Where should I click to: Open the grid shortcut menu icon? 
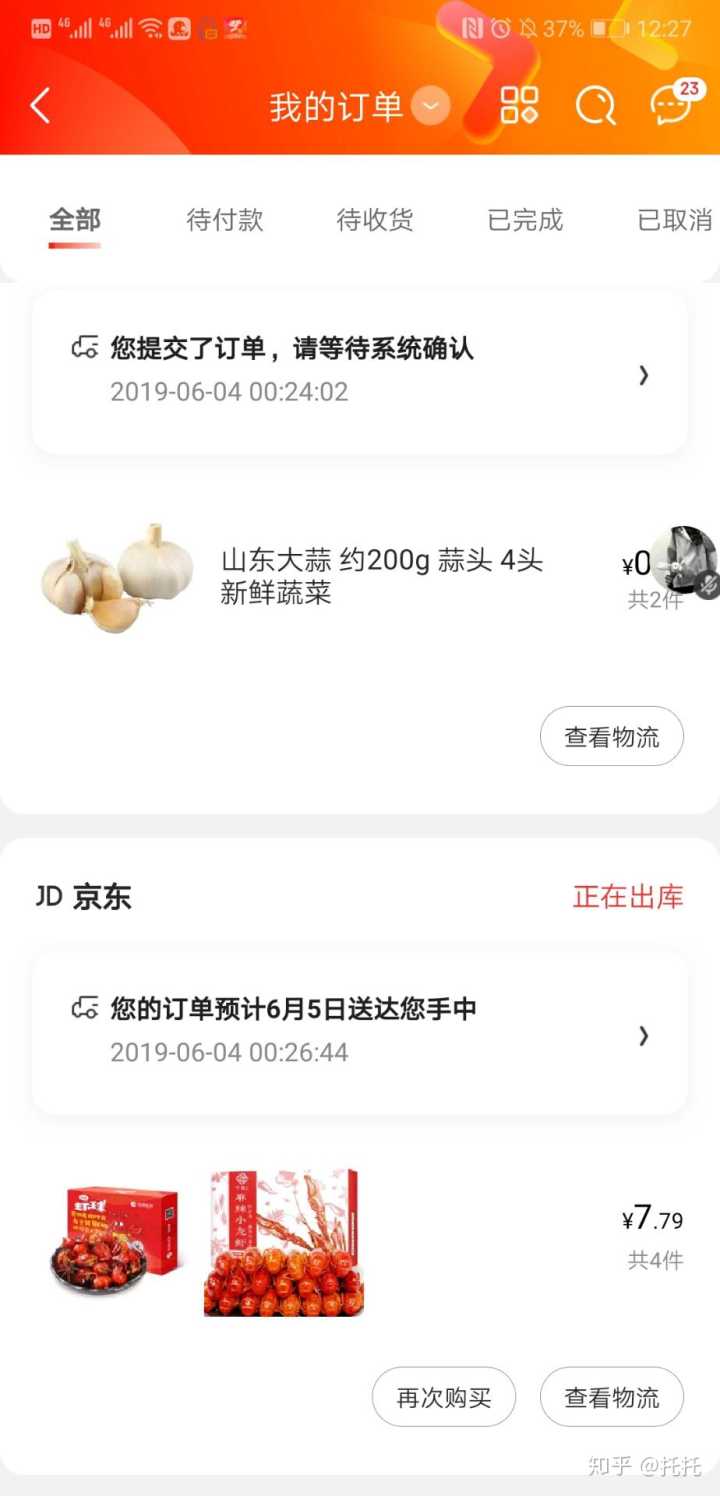(x=519, y=105)
